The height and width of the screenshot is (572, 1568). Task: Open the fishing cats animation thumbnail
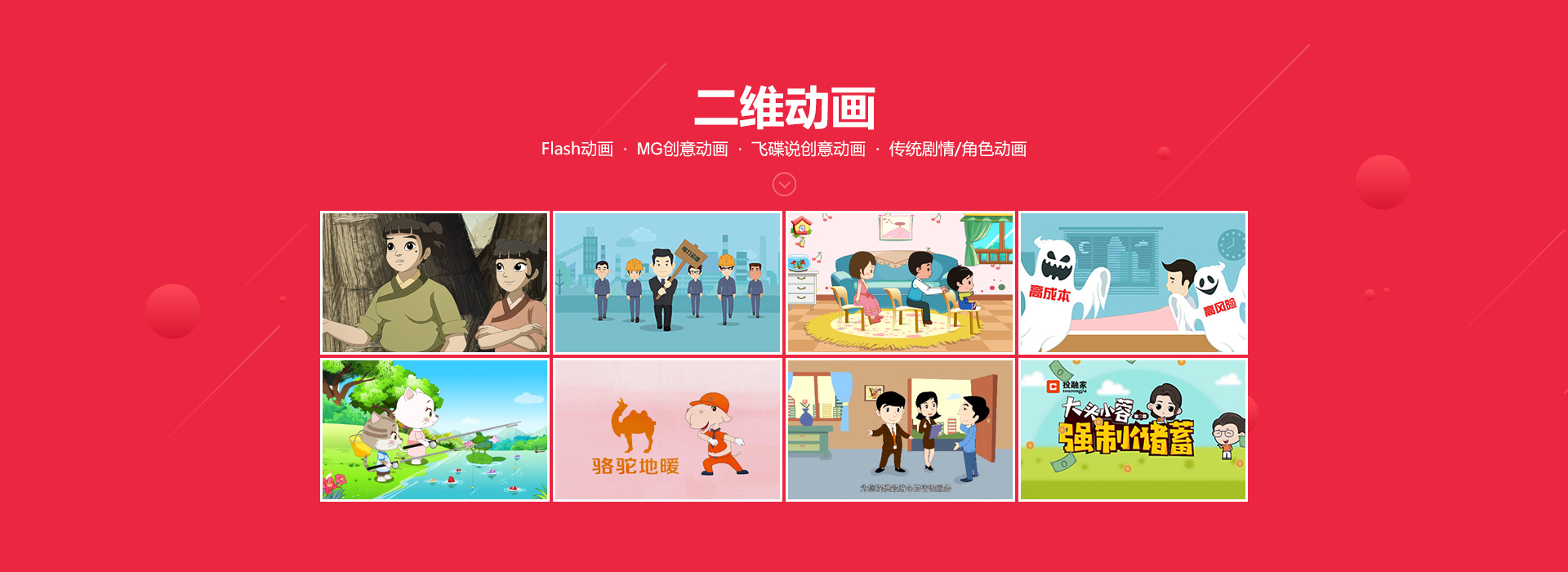[434, 430]
